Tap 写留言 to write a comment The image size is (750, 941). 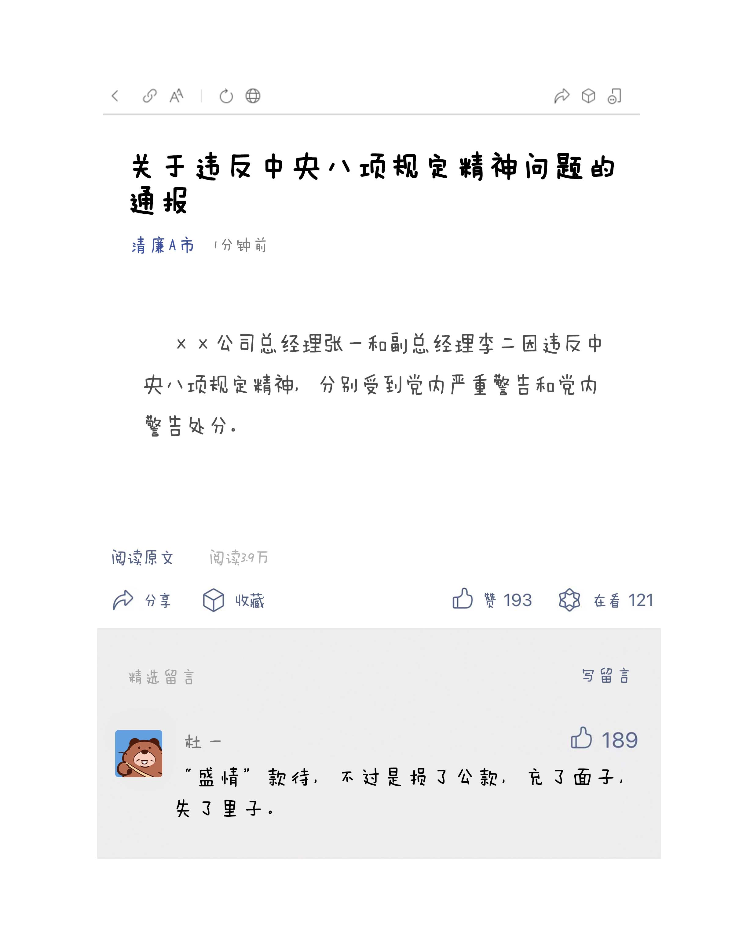[606, 676]
